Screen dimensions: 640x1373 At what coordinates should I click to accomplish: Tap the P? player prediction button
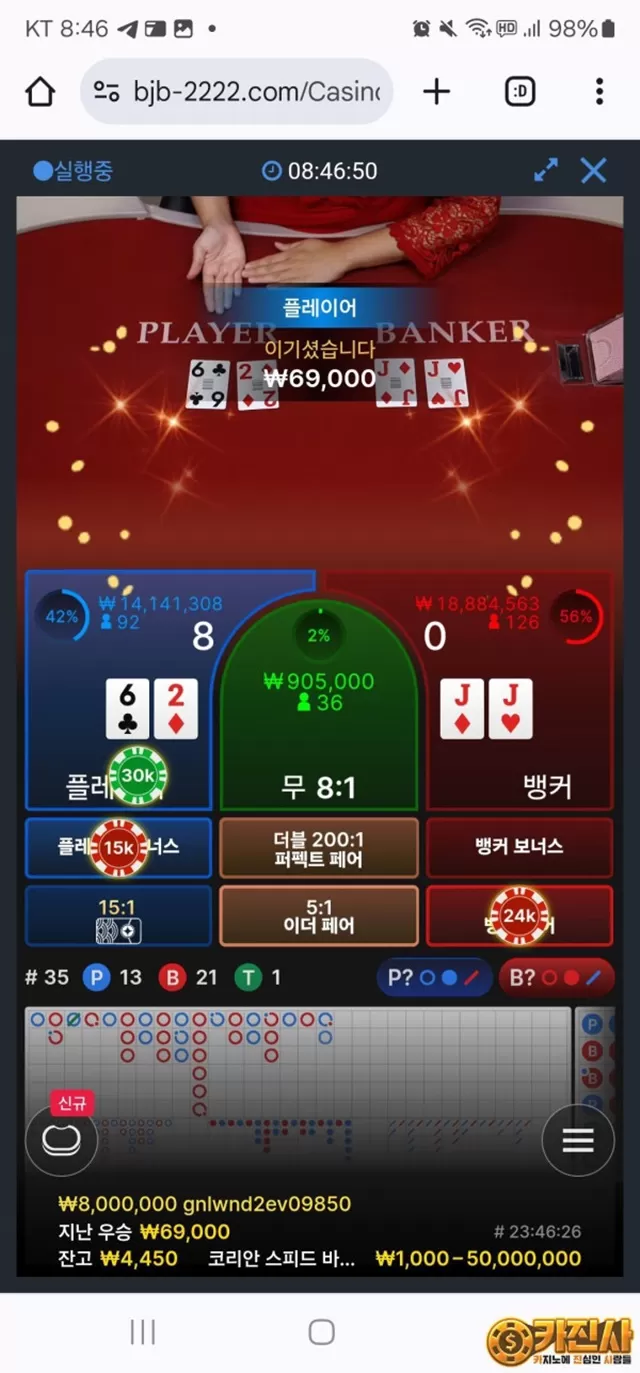434,977
